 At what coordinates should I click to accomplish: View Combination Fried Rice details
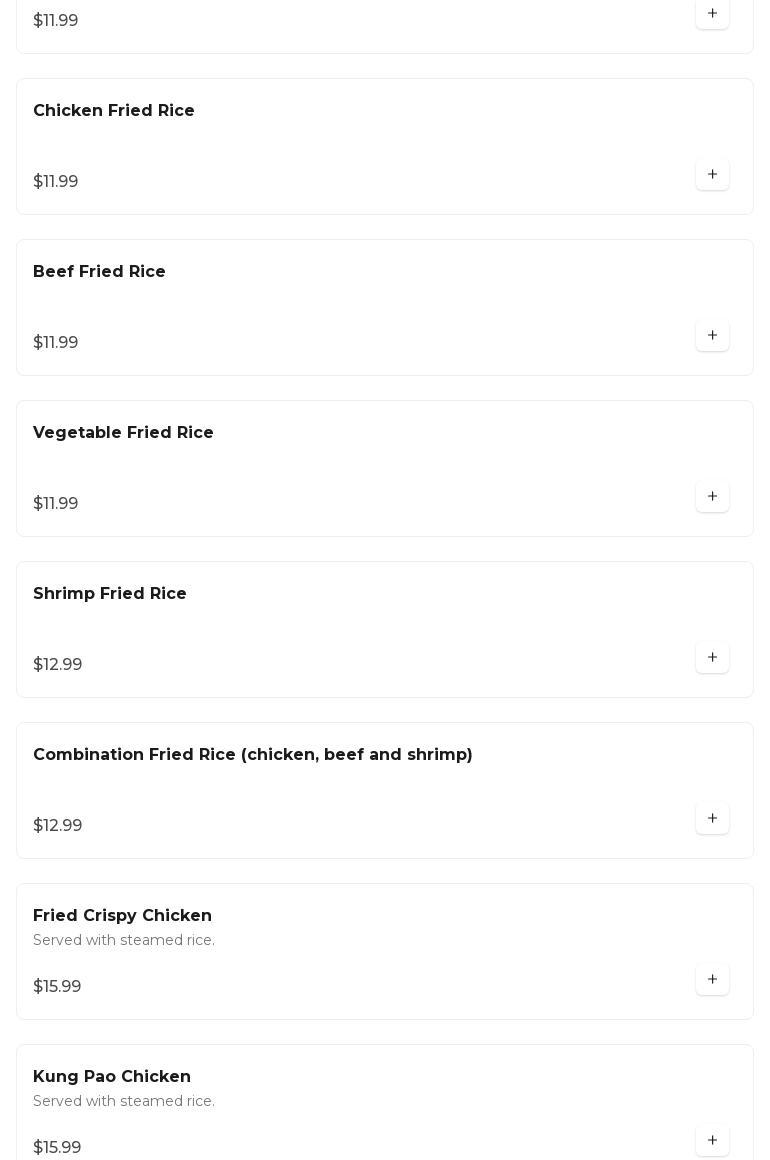click(x=253, y=755)
